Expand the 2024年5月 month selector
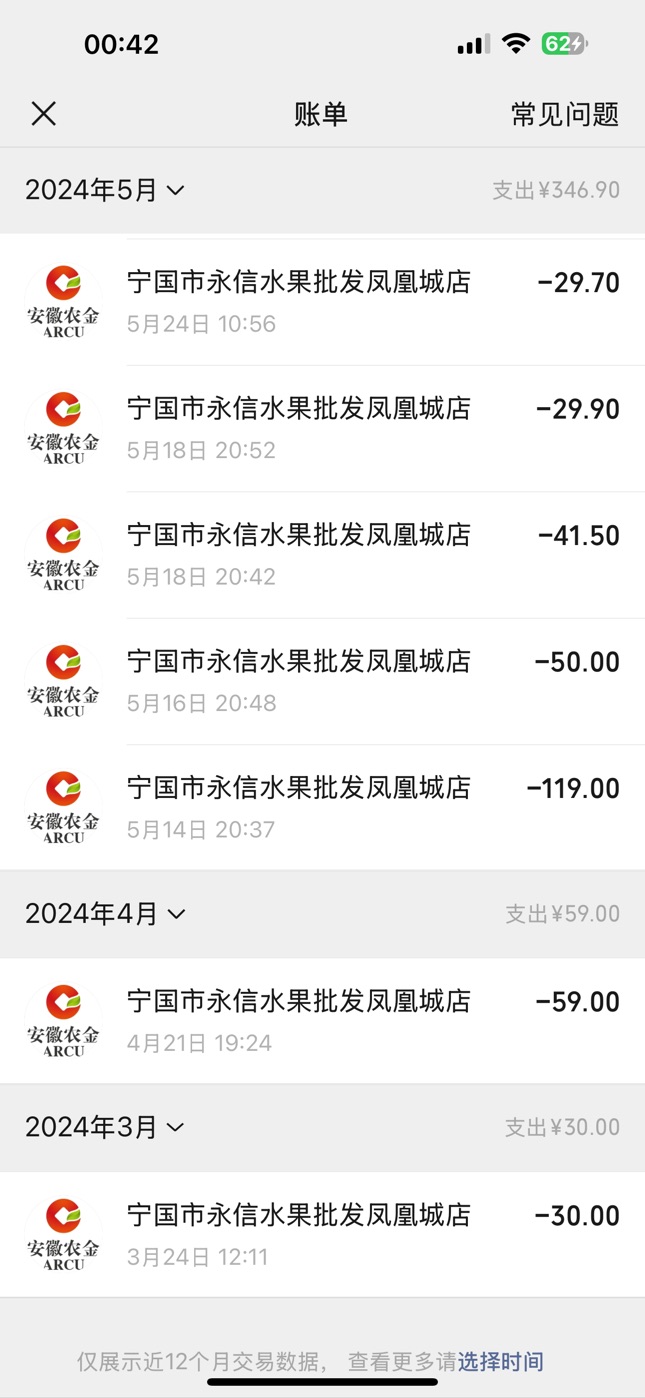This screenshot has width=645, height=1398. tap(105, 190)
